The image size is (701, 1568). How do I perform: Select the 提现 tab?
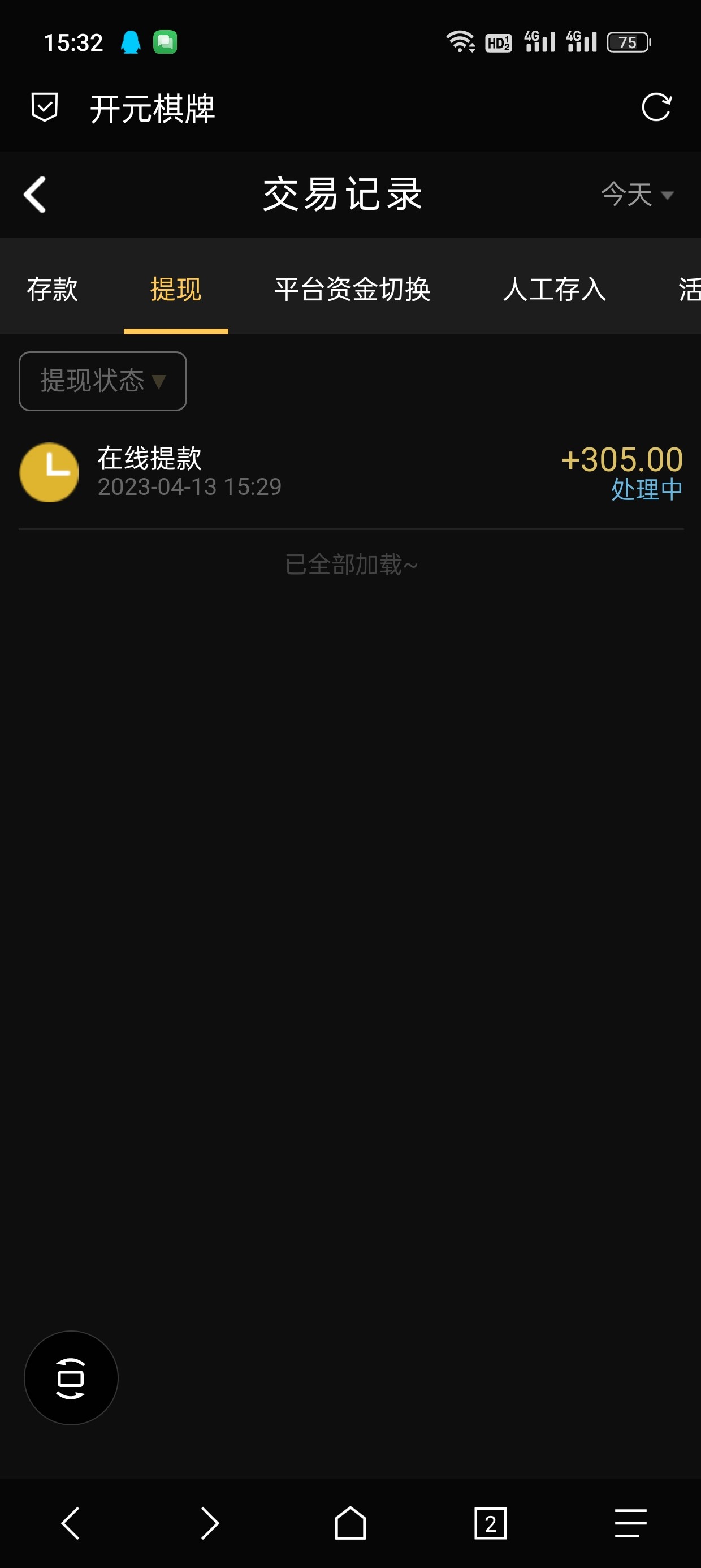point(175,288)
